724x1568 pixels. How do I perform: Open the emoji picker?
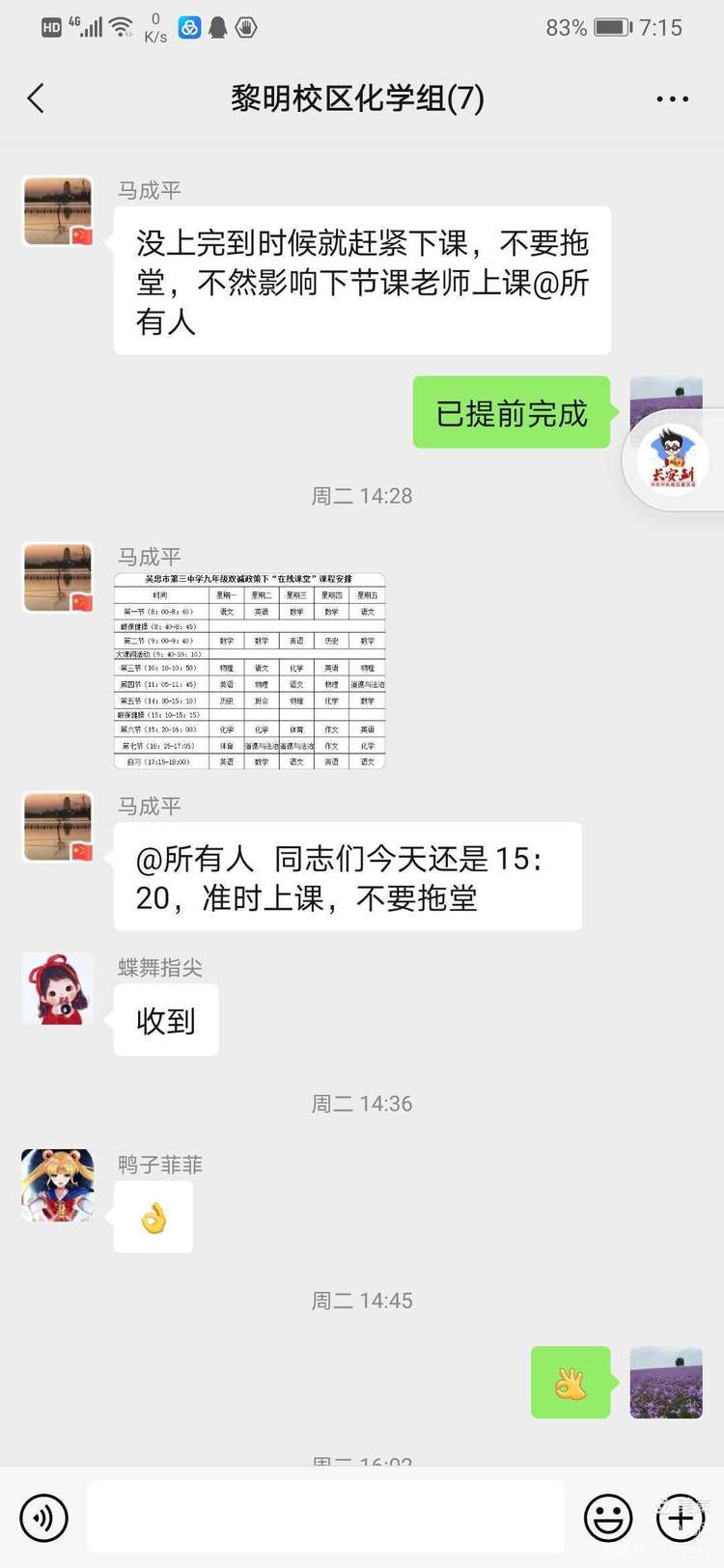coord(608,1518)
